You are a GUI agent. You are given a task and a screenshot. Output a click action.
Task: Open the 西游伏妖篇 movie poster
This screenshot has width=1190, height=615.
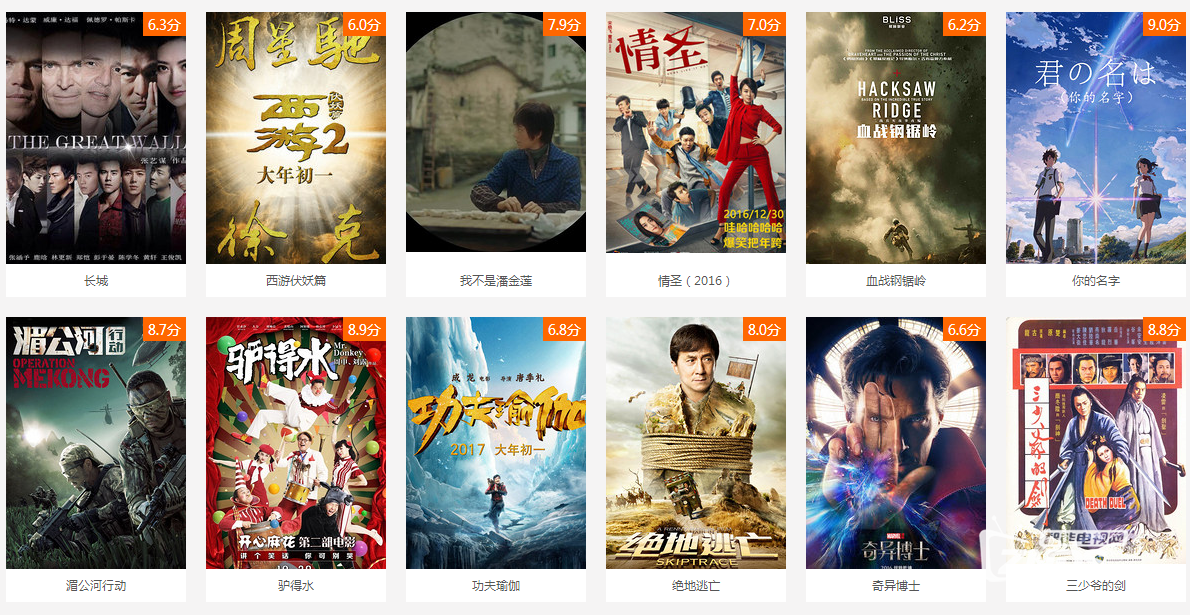point(296,140)
